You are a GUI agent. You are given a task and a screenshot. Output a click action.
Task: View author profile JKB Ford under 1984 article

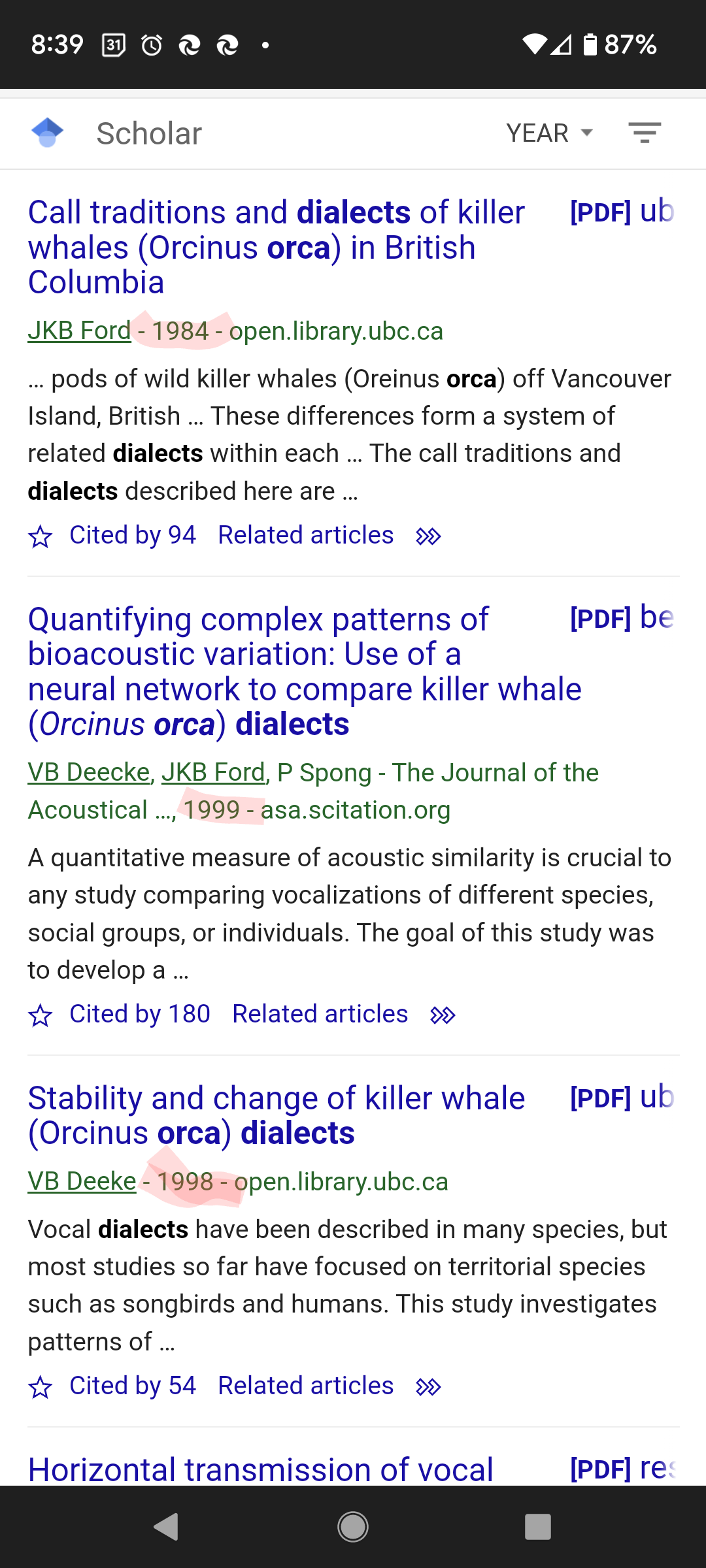click(79, 331)
